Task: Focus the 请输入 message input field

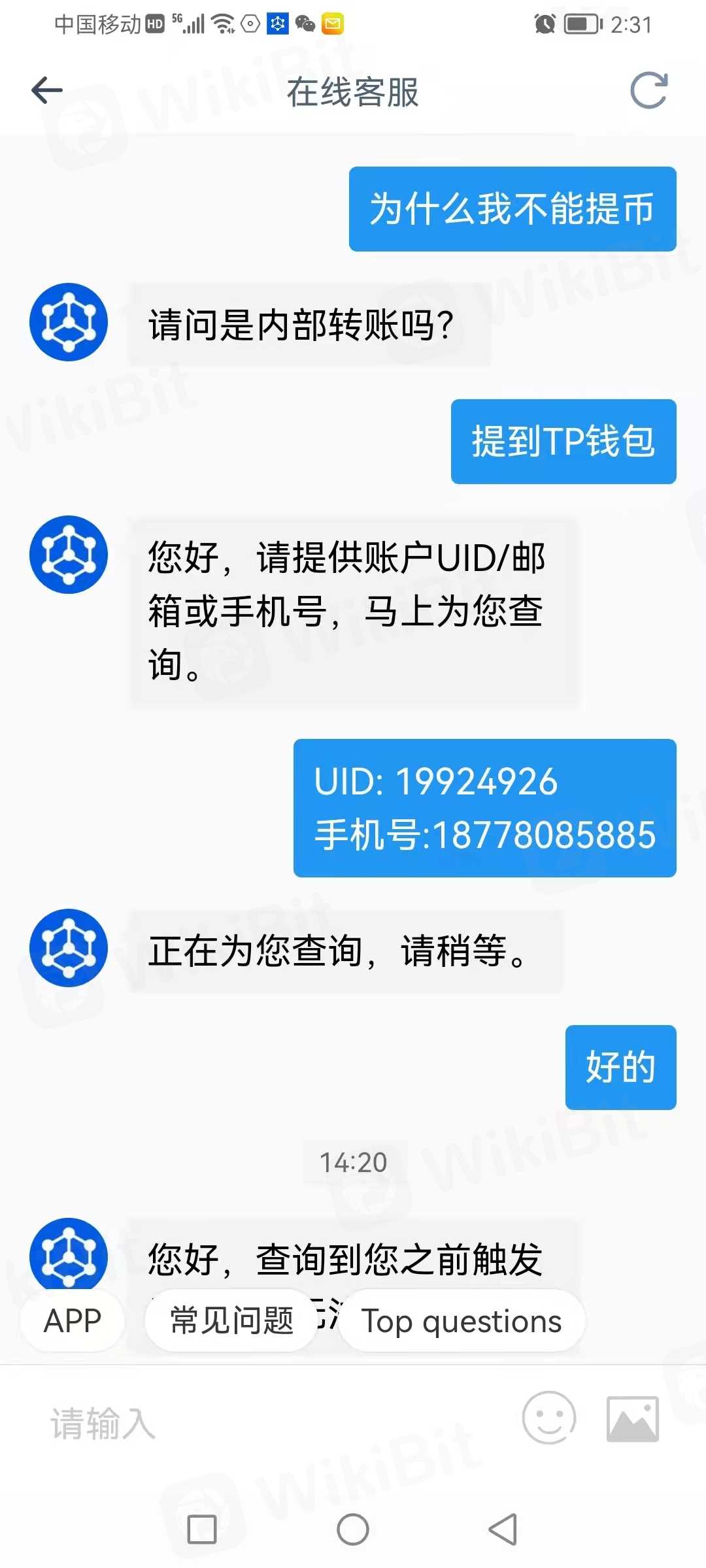Action: click(x=261, y=1423)
